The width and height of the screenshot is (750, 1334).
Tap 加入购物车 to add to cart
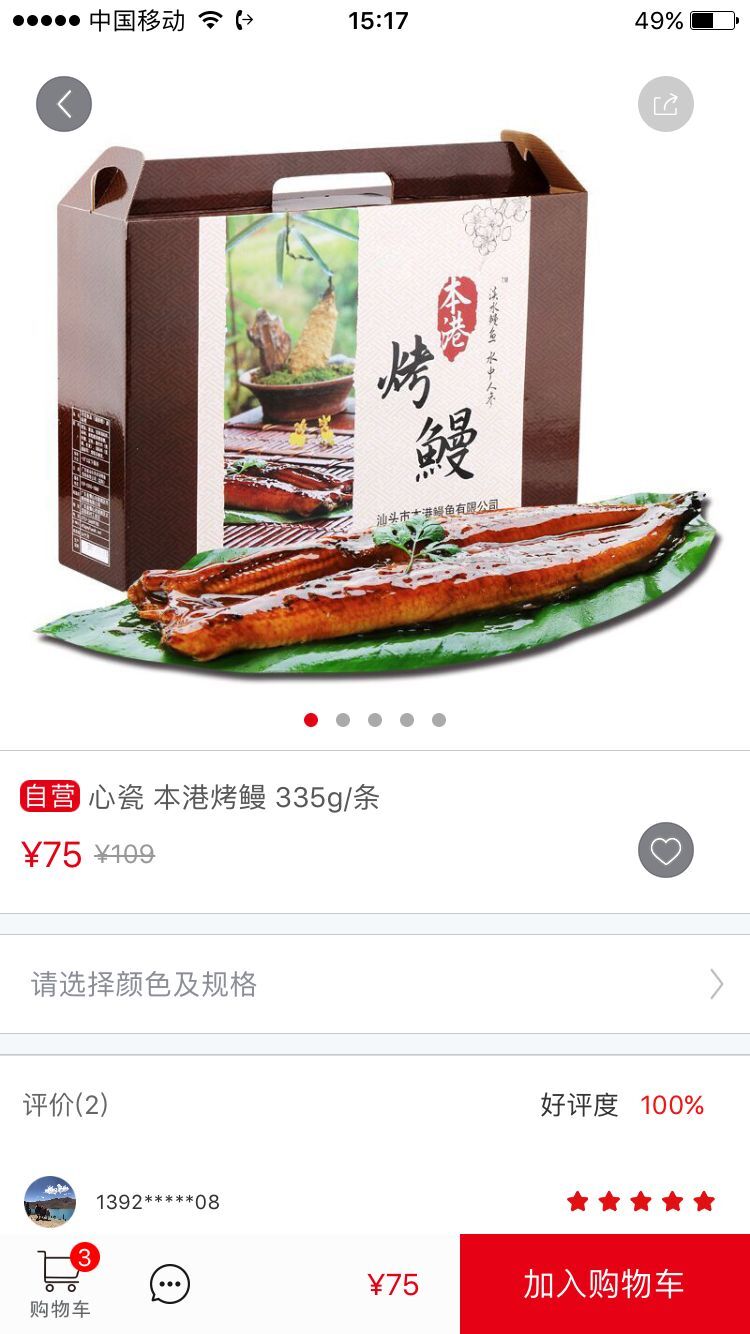604,1284
